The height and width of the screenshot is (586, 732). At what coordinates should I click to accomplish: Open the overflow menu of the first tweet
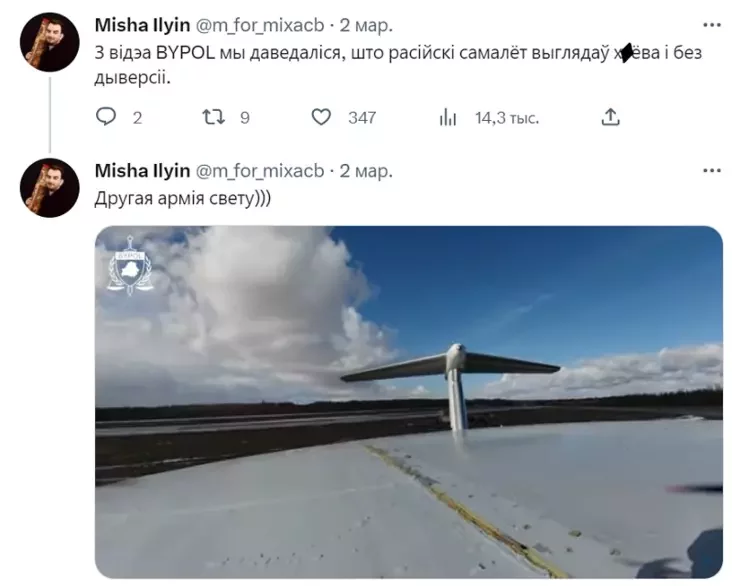[711, 24]
